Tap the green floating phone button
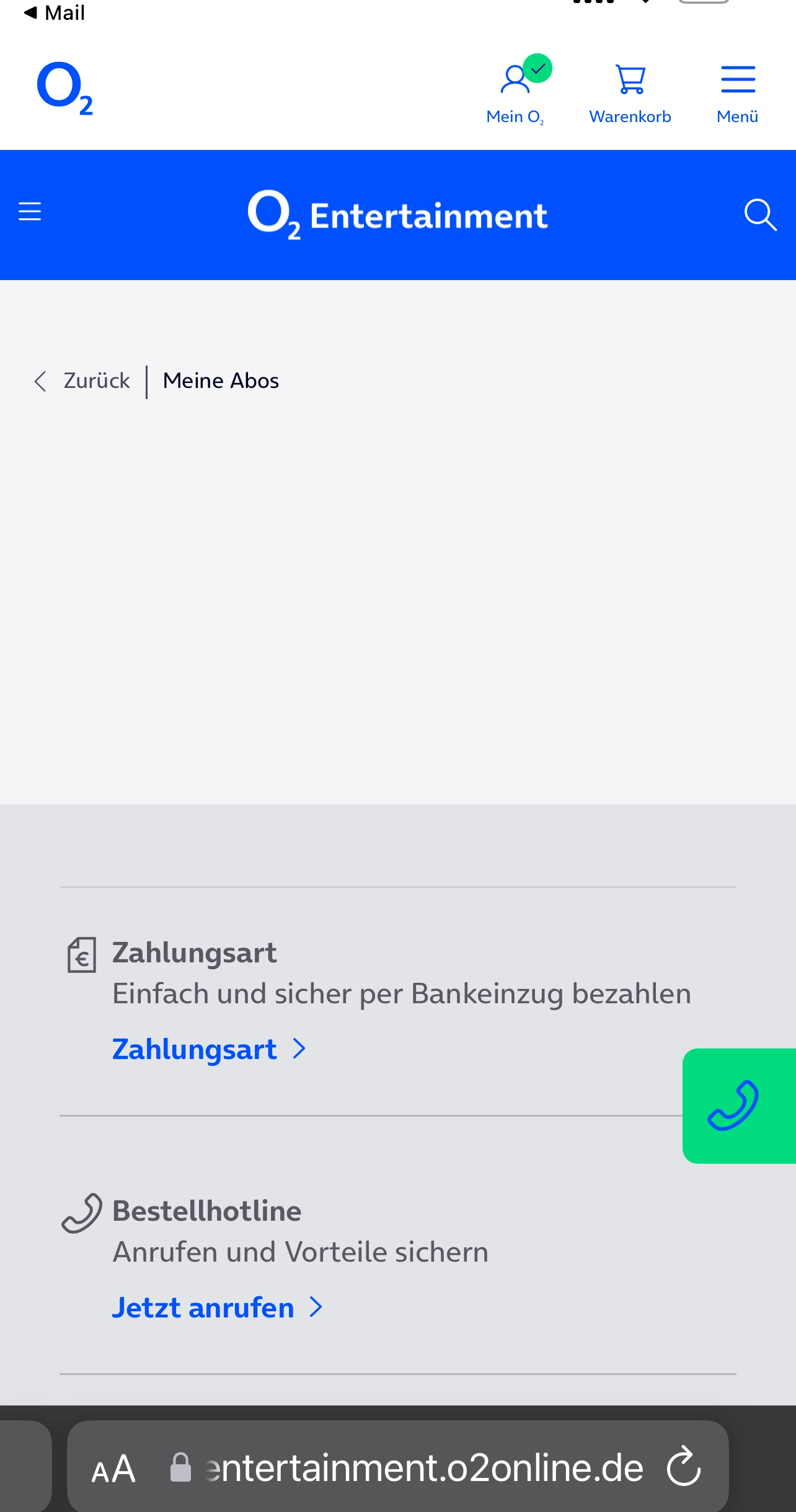Screen dimensions: 796x1512 tap(739, 1105)
